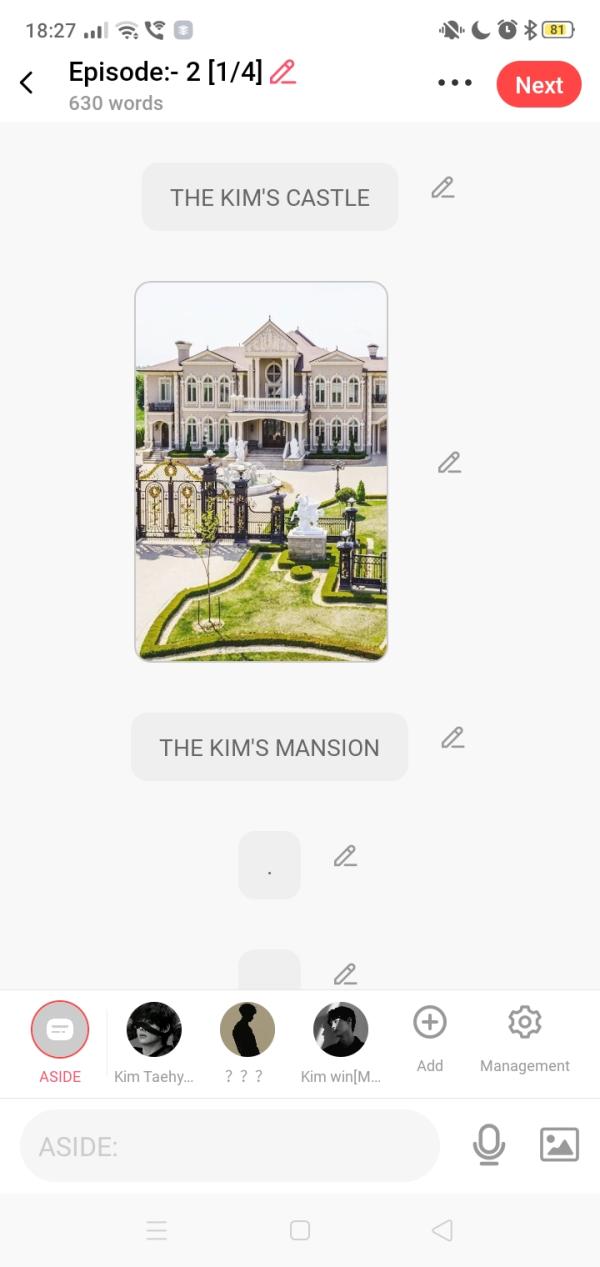Image resolution: width=600 pixels, height=1267 pixels.
Task: Go back from the episode editor
Action: [x=27, y=83]
